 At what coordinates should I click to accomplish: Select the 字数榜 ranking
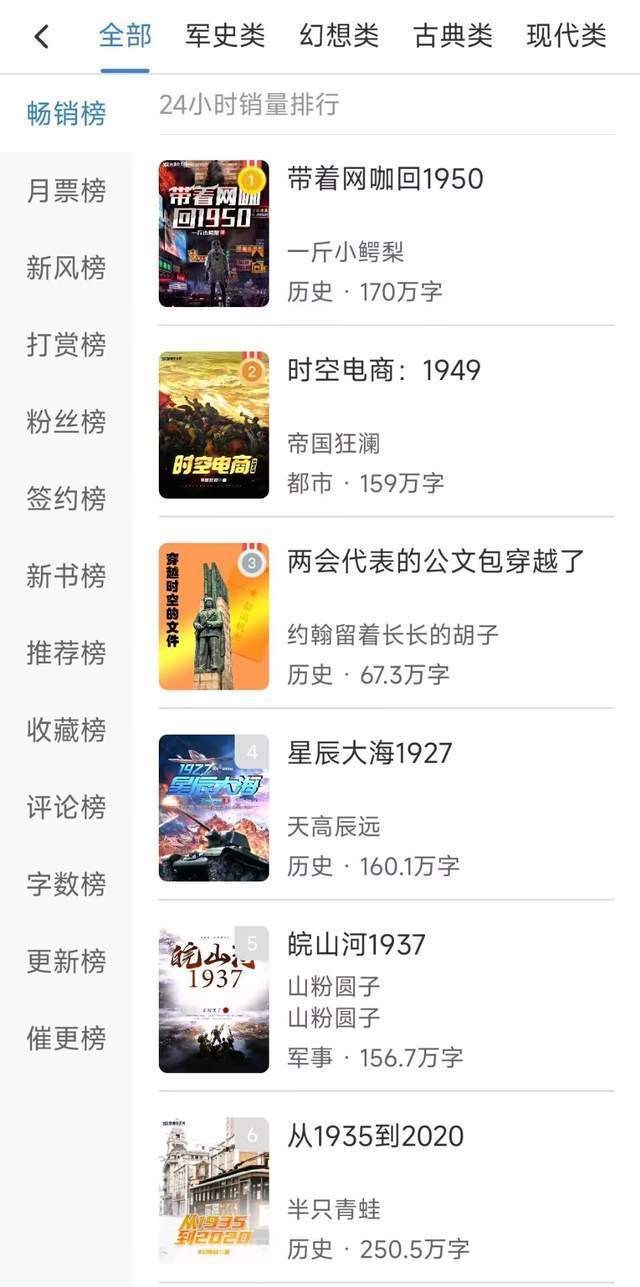pyautogui.click(x=66, y=884)
